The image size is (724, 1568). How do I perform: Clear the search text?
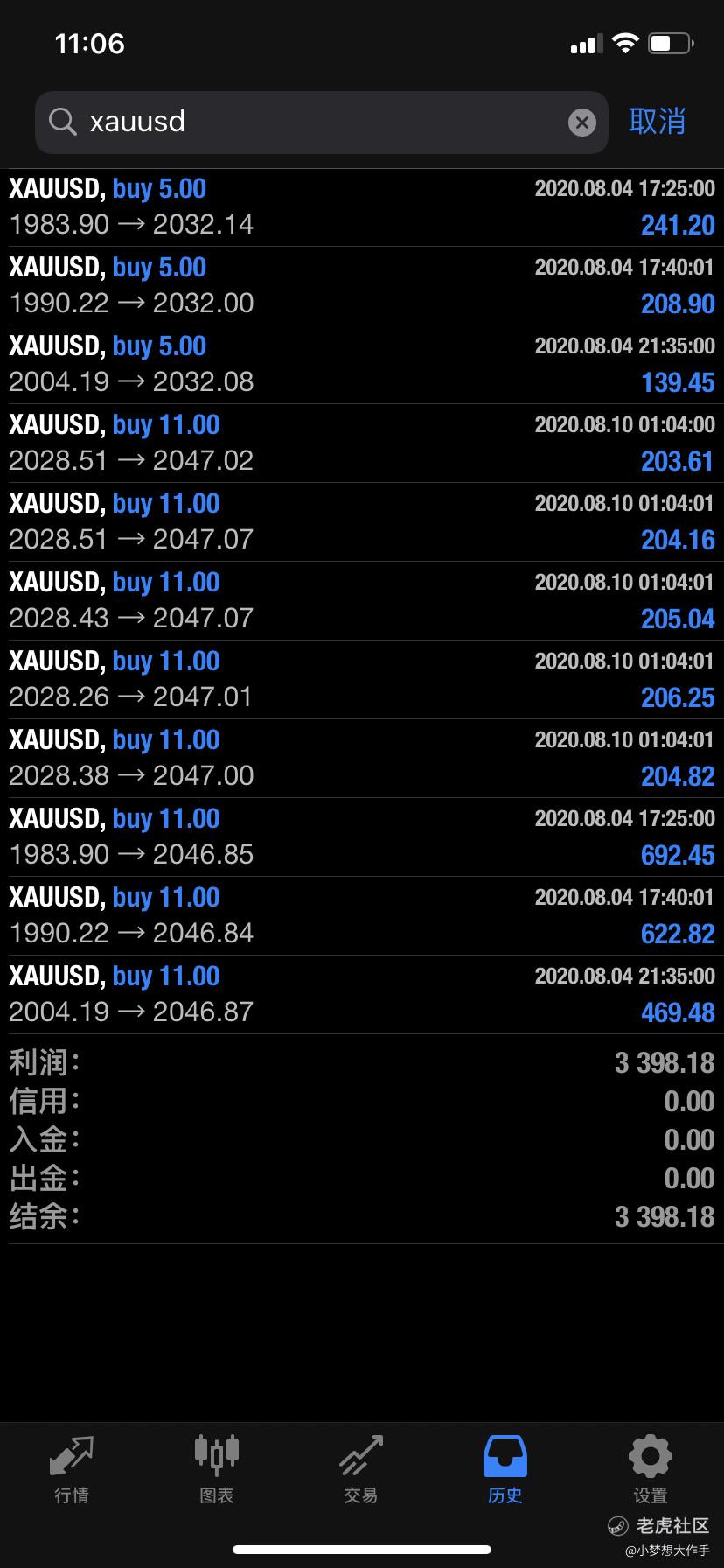click(x=582, y=122)
